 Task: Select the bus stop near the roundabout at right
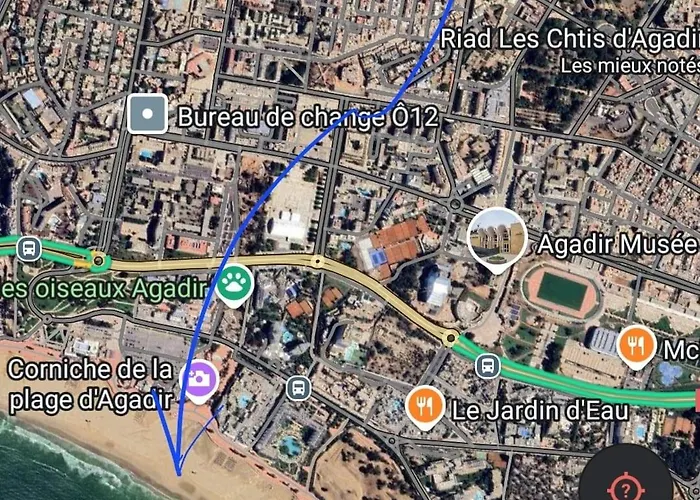tap(488, 364)
